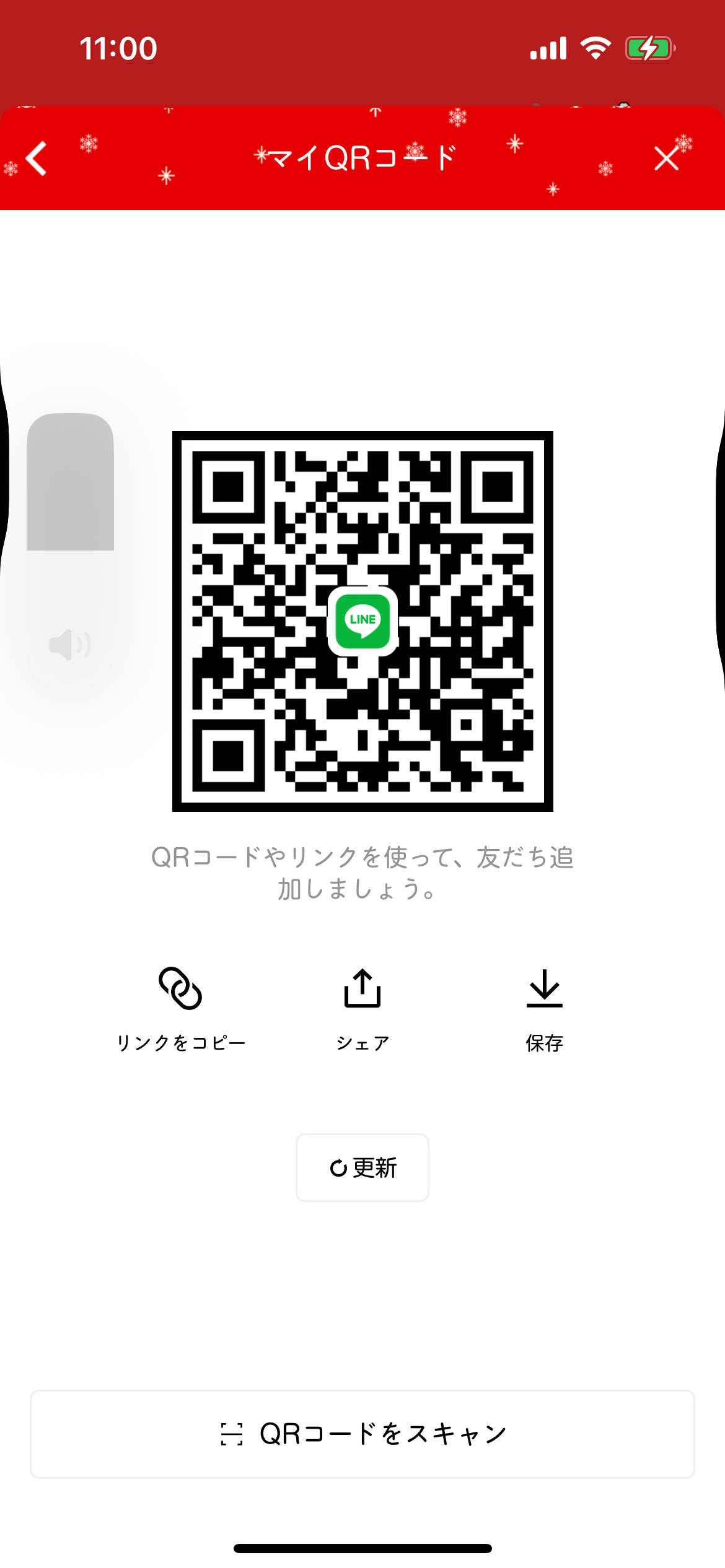The image size is (725, 1568).
Task: Close the My QR code screen
Action: click(x=666, y=159)
